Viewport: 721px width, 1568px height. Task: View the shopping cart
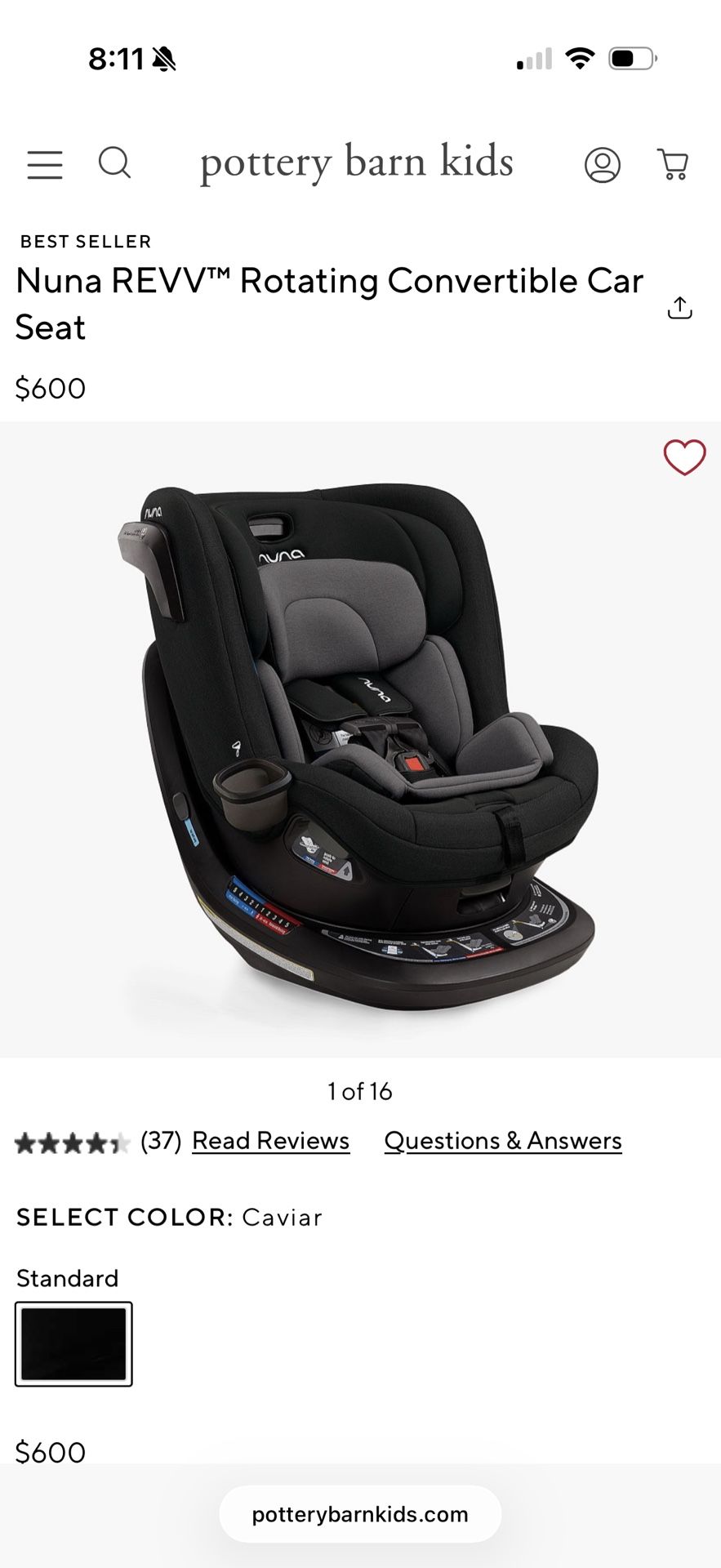click(674, 164)
